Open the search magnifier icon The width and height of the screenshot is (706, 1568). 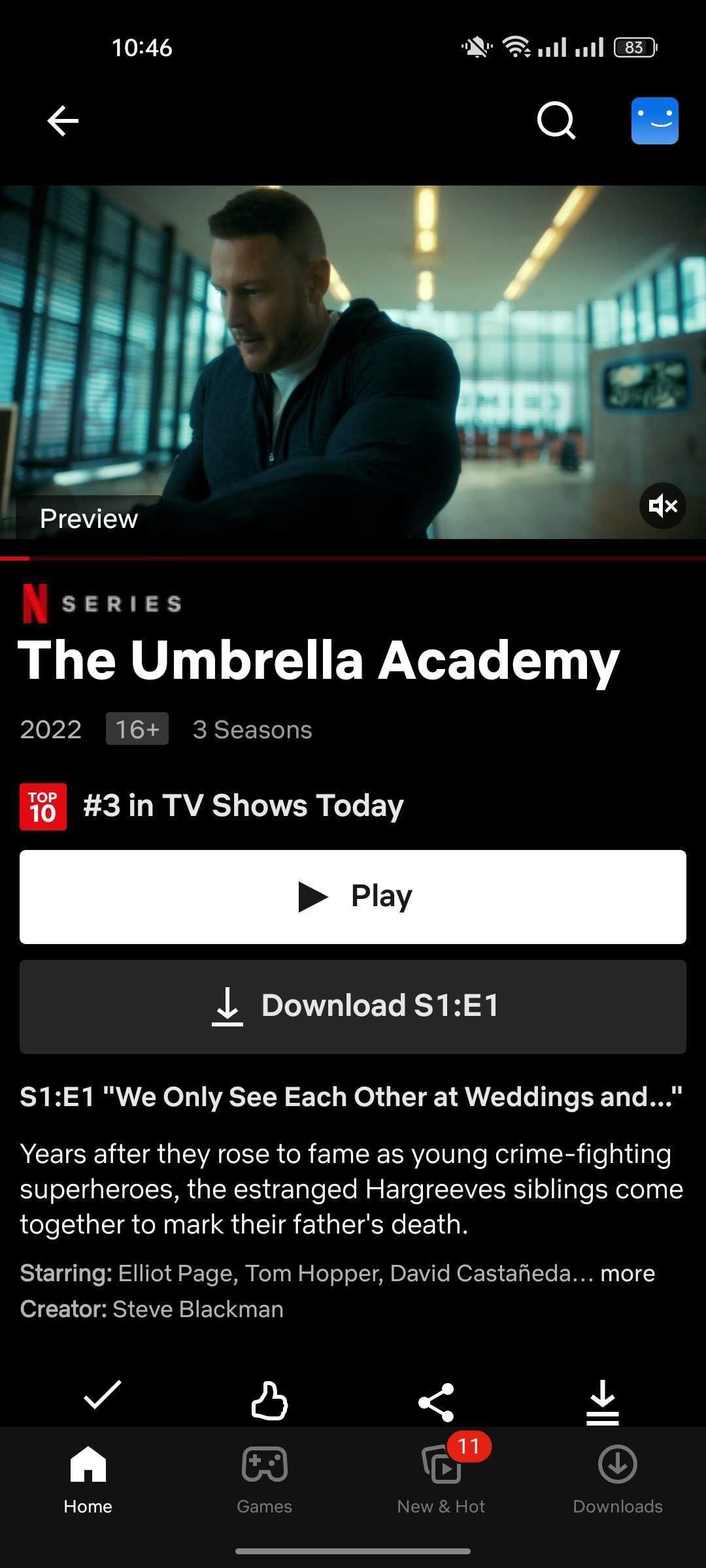tap(556, 121)
